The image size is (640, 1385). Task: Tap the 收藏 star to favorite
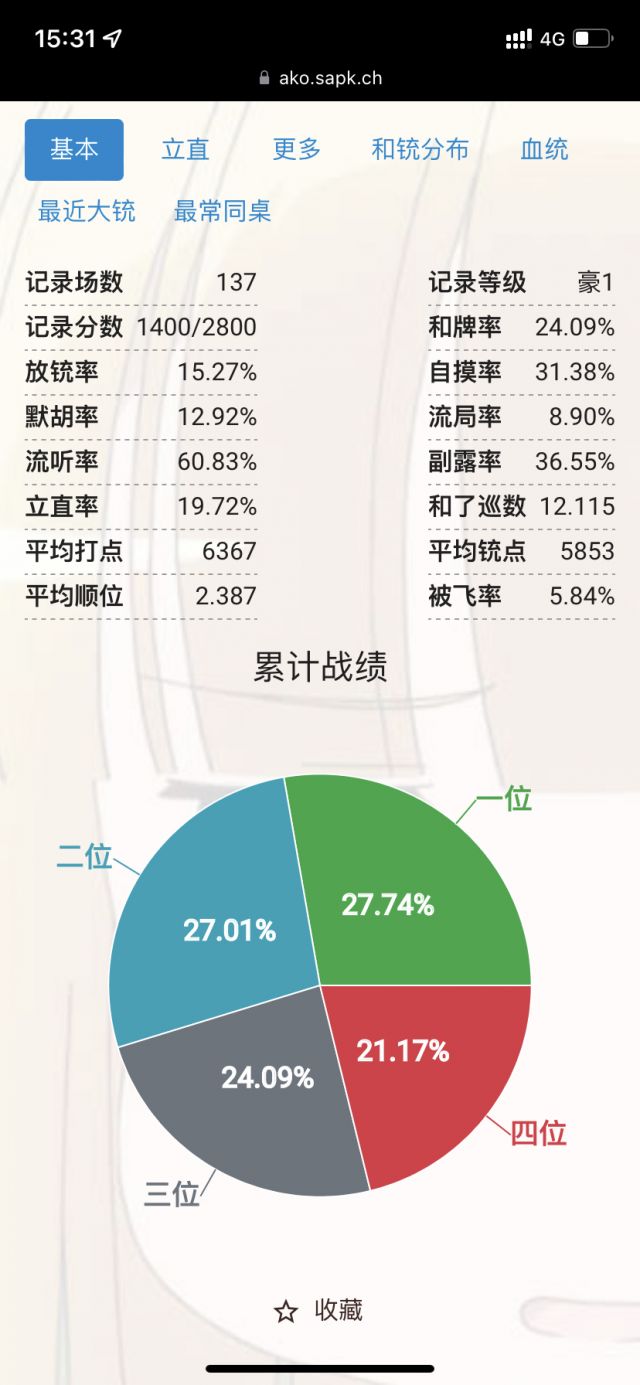click(x=318, y=1310)
